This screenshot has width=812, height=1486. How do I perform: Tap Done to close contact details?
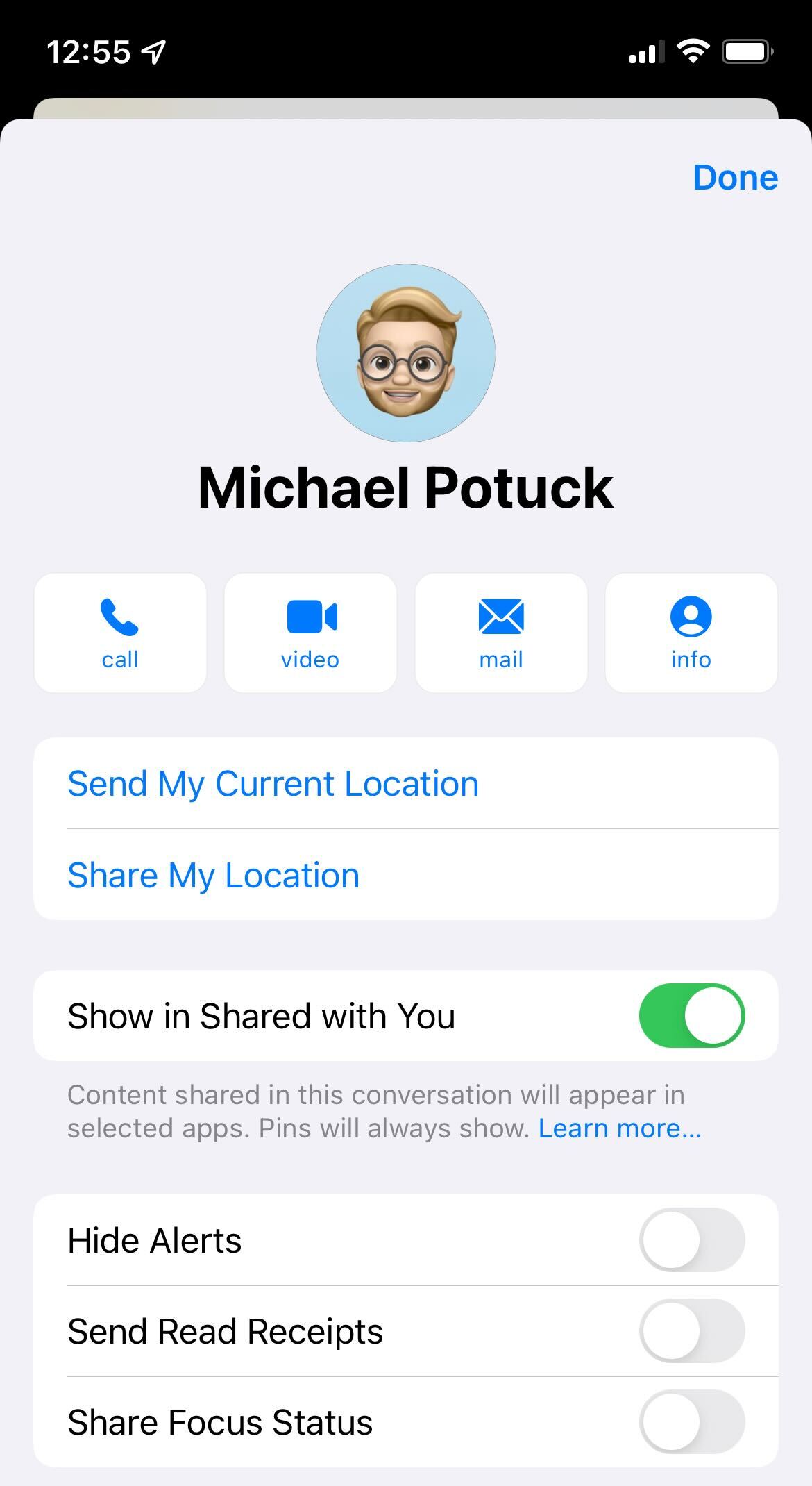pyautogui.click(x=735, y=178)
